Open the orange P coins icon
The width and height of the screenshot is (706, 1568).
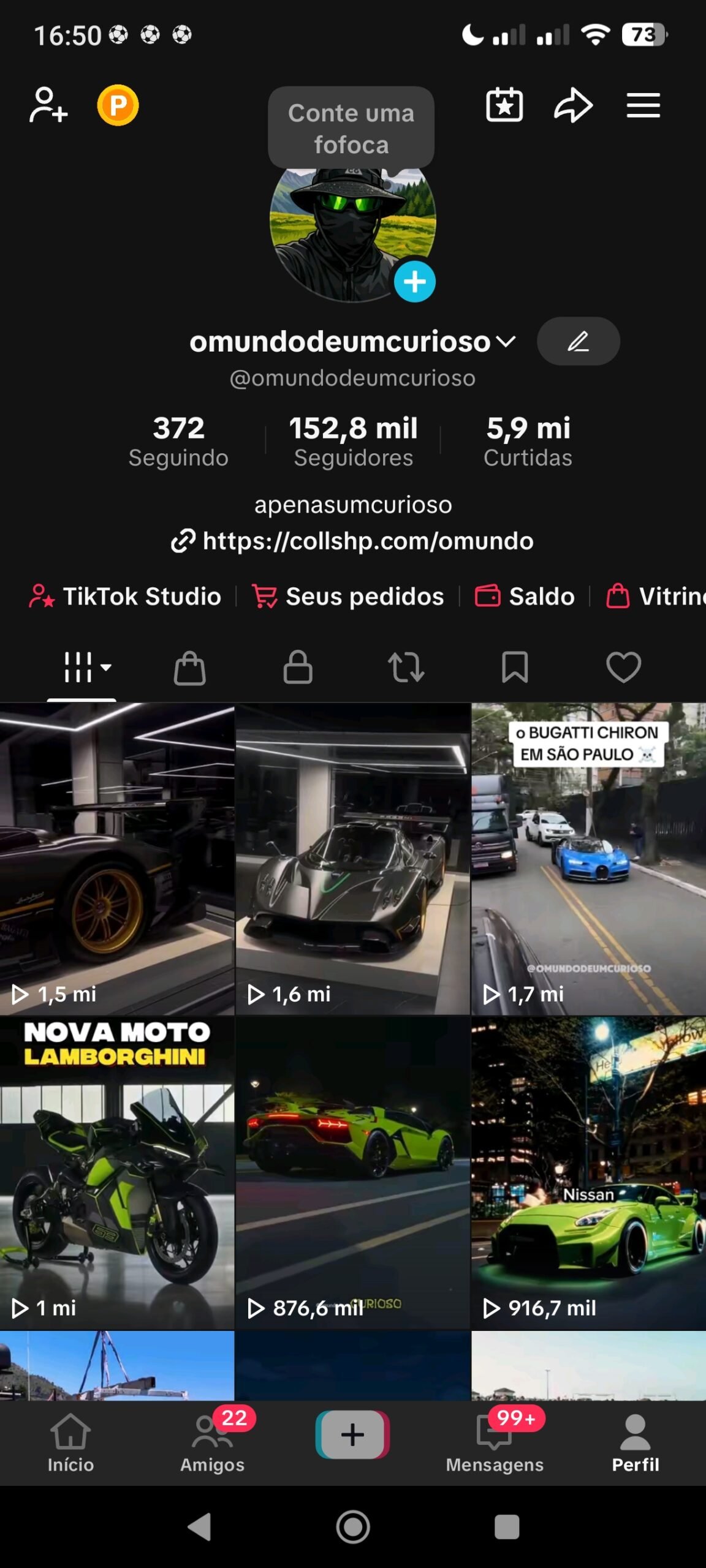tap(118, 105)
